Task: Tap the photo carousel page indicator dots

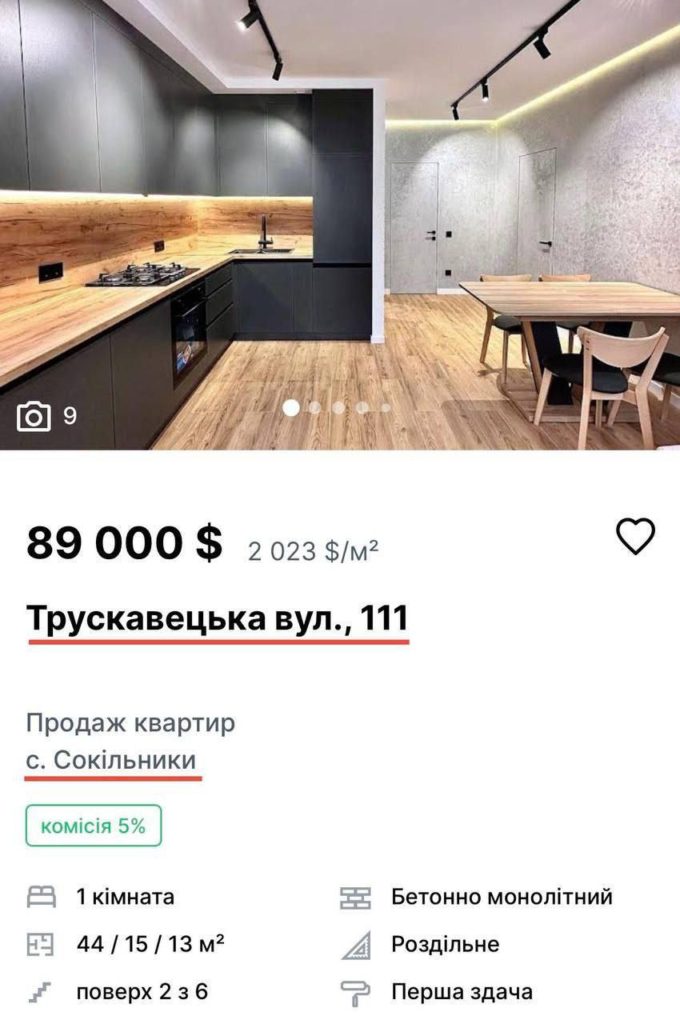Action: pos(338,408)
